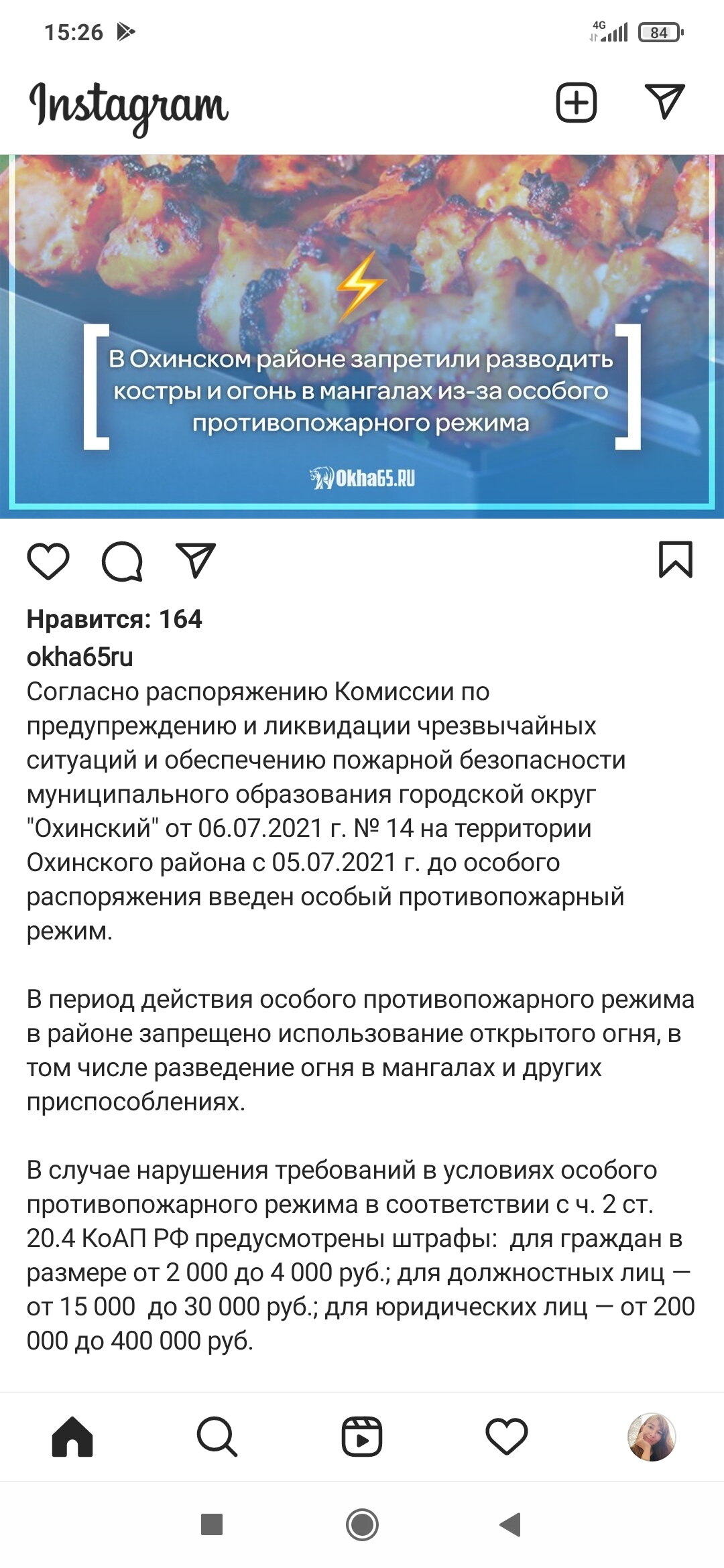View the list of 164 likes
Viewport: 724px width, 1568px height.
pos(114,619)
